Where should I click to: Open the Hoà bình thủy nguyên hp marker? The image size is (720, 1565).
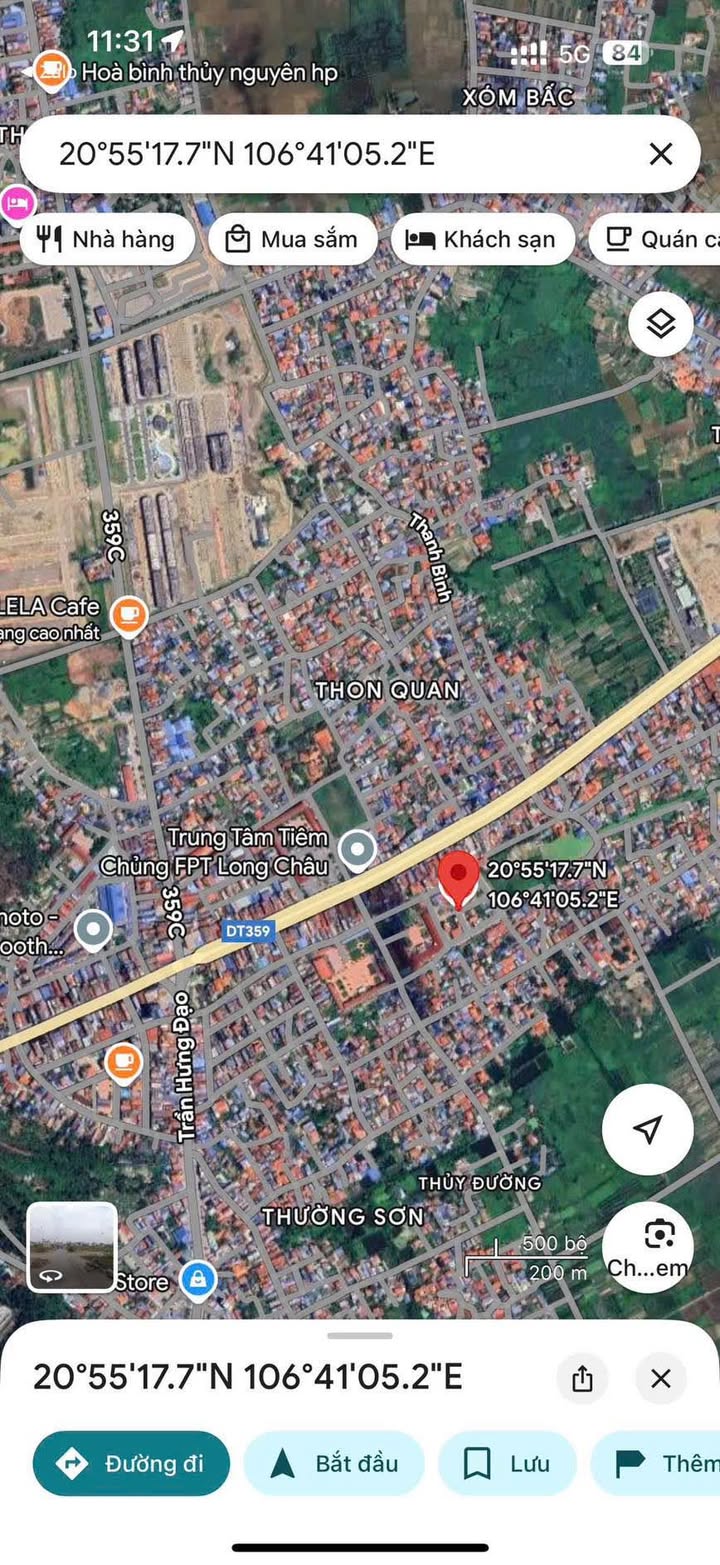[x=50, y=70]
